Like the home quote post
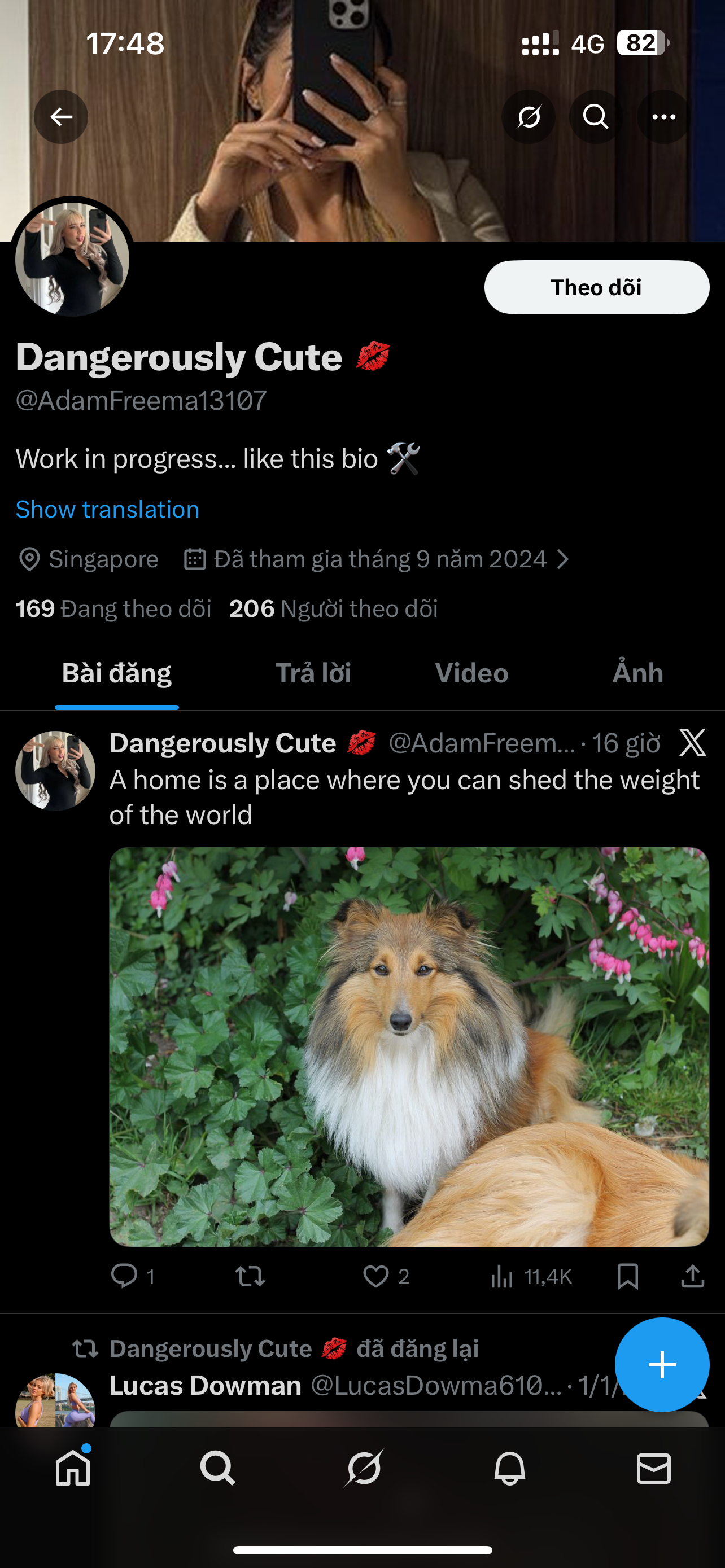725x1568 pixels. coord(375,1275)
